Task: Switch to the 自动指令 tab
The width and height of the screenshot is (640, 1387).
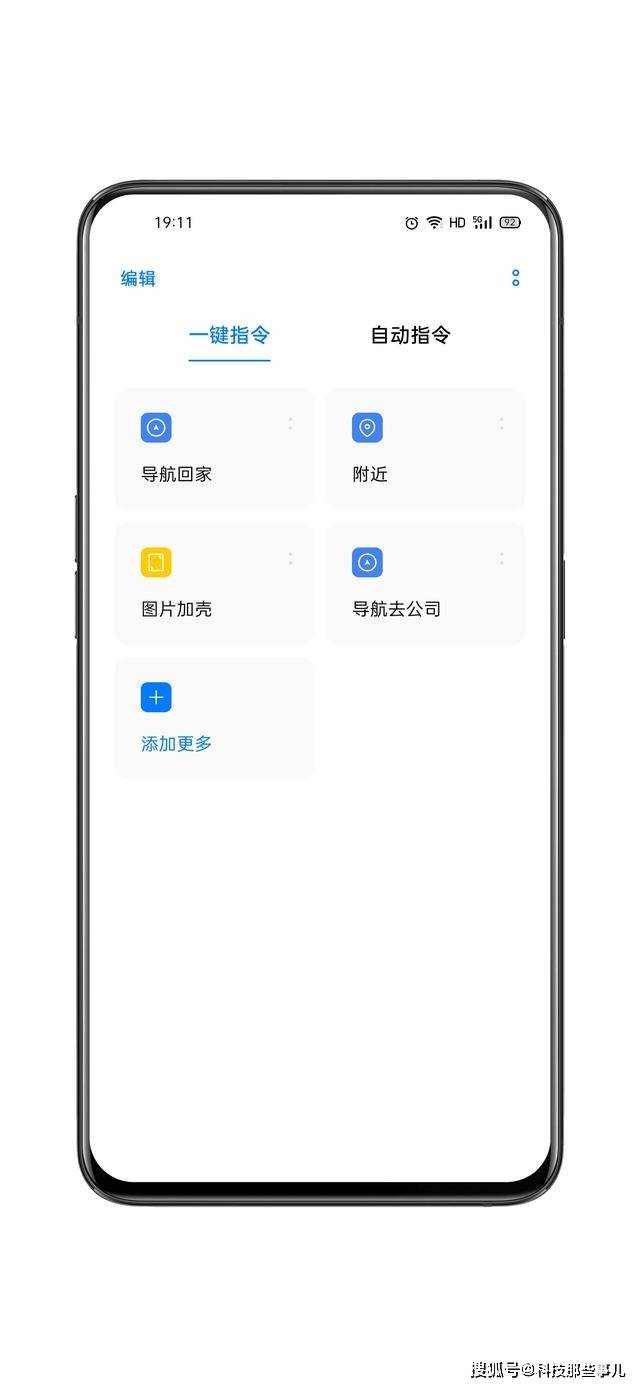Action: pos(410,335)
